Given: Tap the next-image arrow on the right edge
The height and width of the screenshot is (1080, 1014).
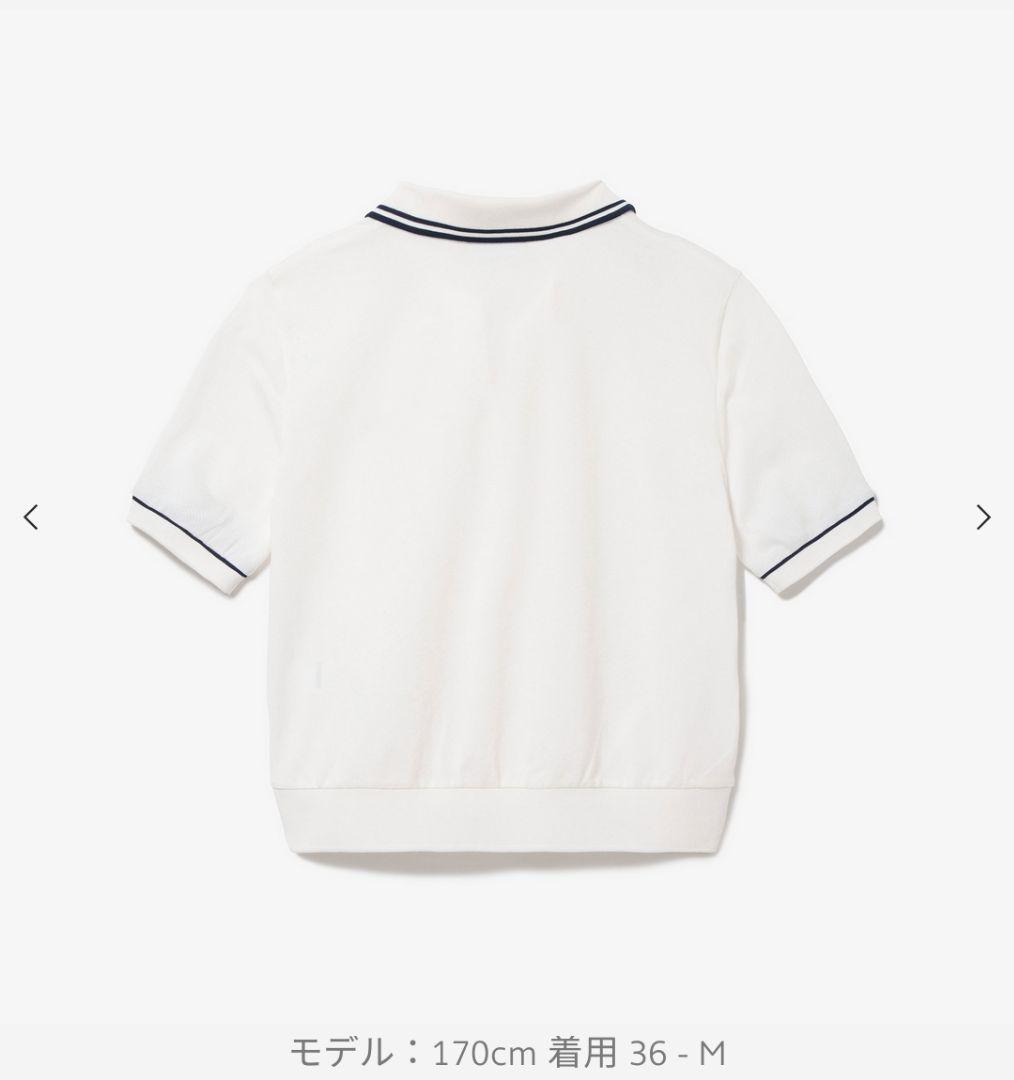Looking at the screenshot, I should pyautogui.click(x=984, y=516).
